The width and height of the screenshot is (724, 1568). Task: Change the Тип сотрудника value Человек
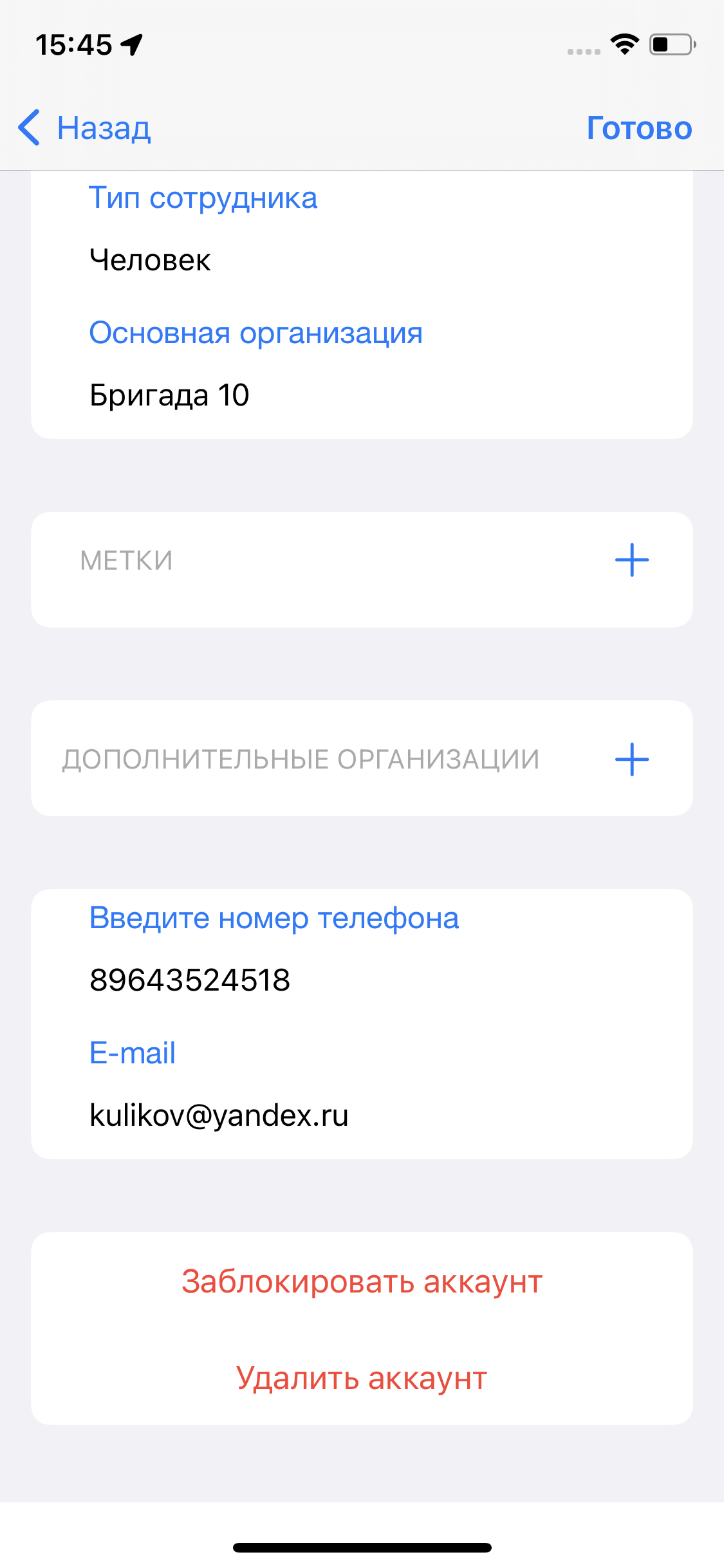(x=150, y=261)
